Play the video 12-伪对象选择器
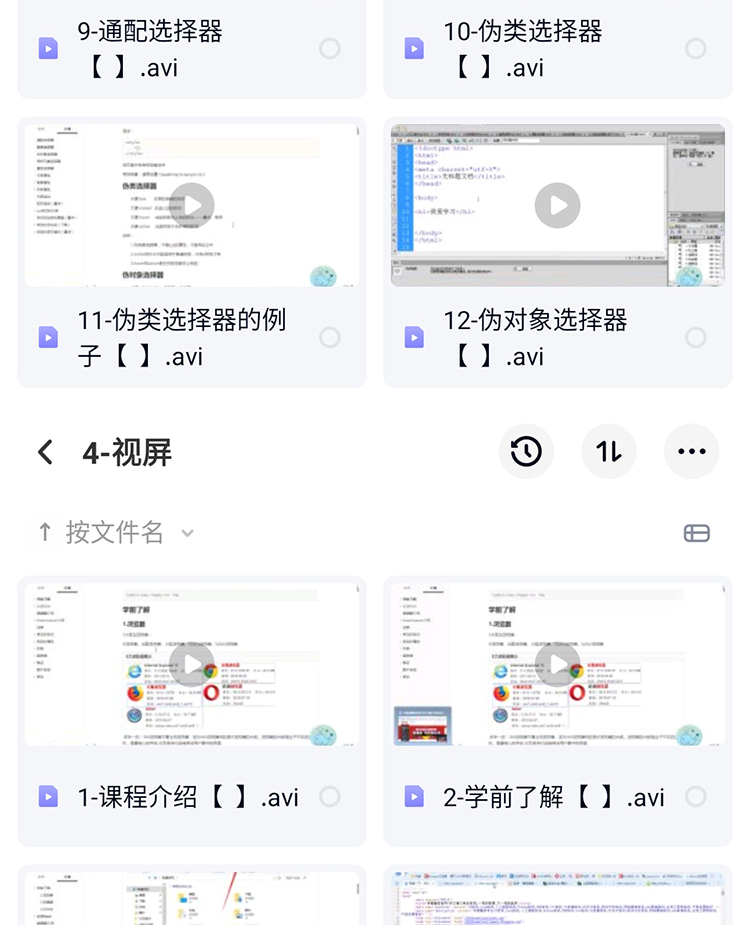 click(x=558, y=205)
